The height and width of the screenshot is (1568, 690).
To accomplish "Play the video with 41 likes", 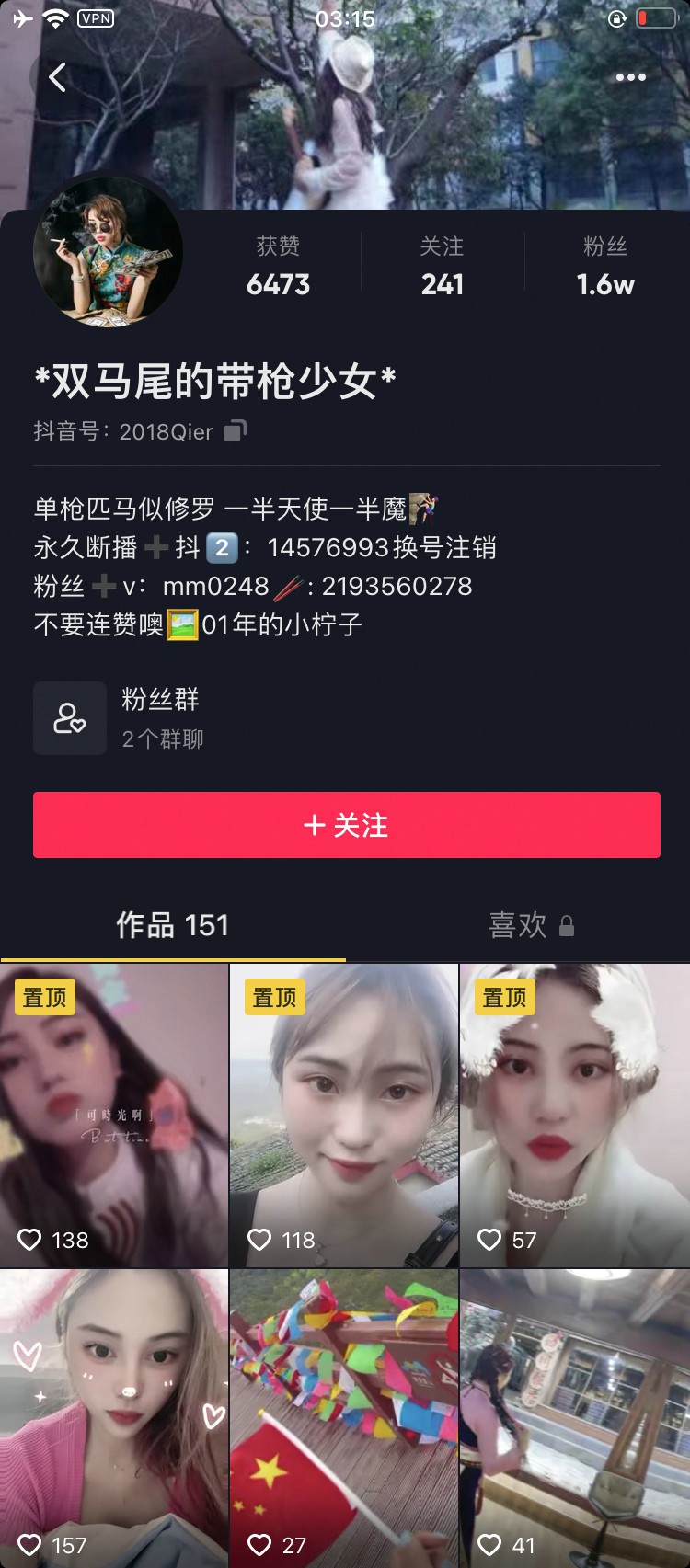I will (x=574, y=1418).
